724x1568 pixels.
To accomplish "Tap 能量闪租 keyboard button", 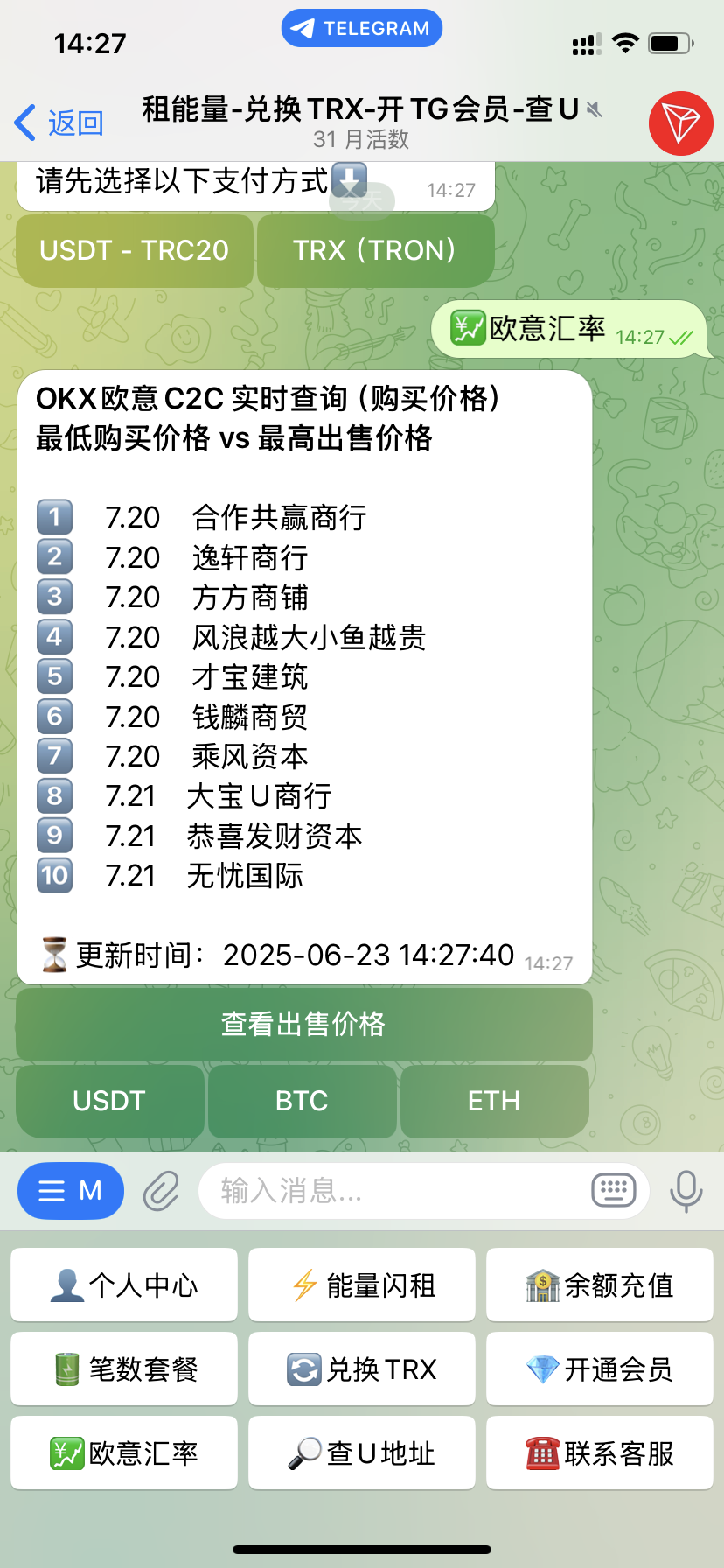I will coord(362,1285).
